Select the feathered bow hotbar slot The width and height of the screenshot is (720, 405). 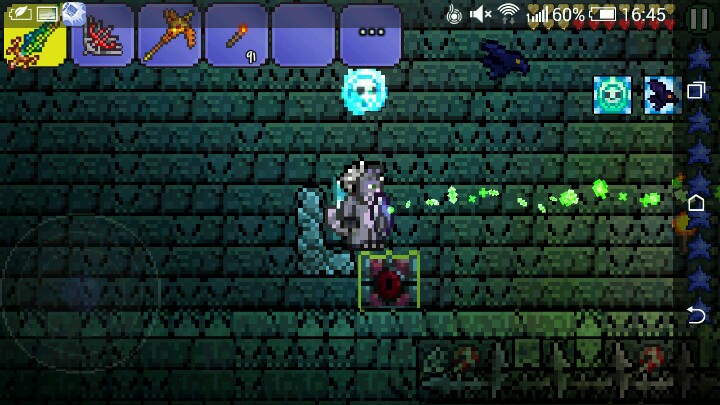(x=35, y=37)
